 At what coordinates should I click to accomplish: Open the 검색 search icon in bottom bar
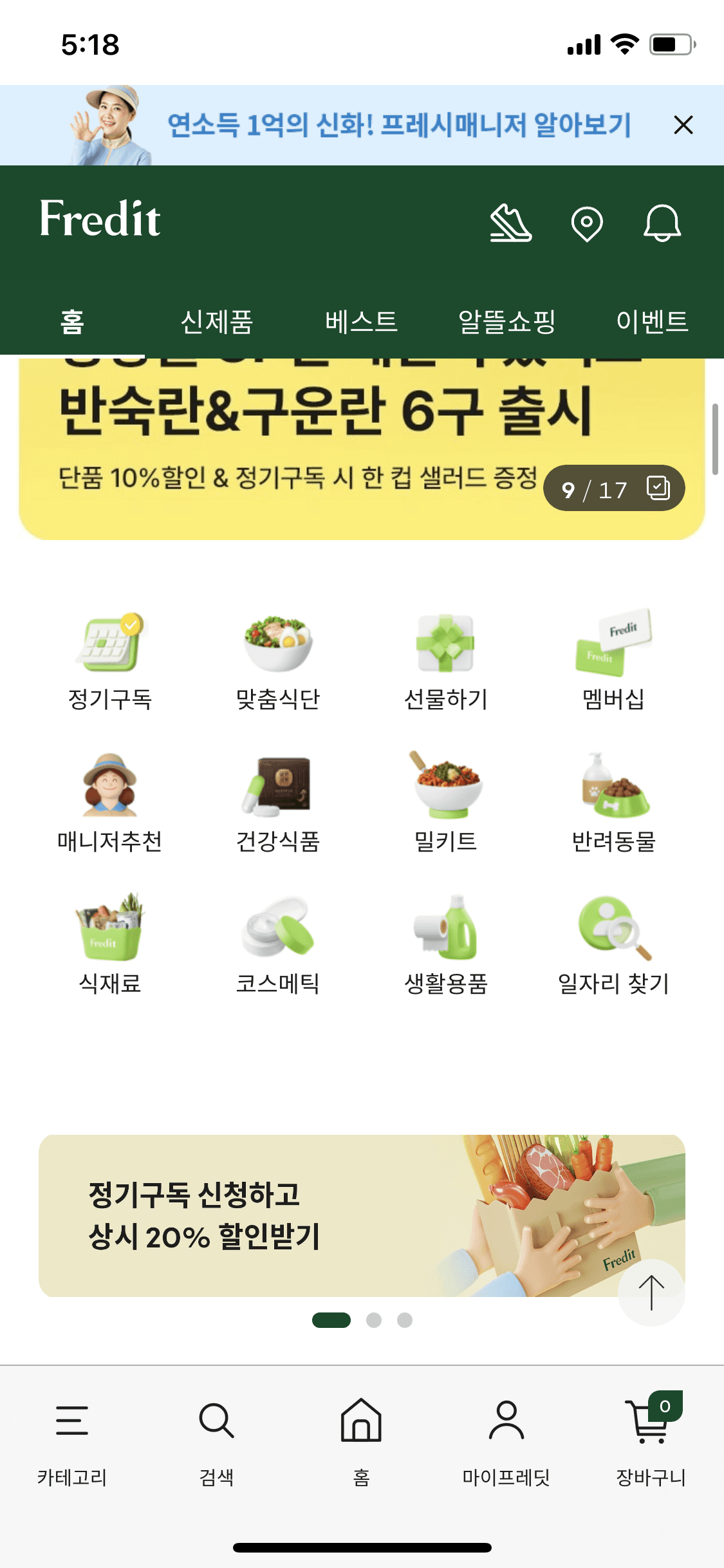(217, 1420)
